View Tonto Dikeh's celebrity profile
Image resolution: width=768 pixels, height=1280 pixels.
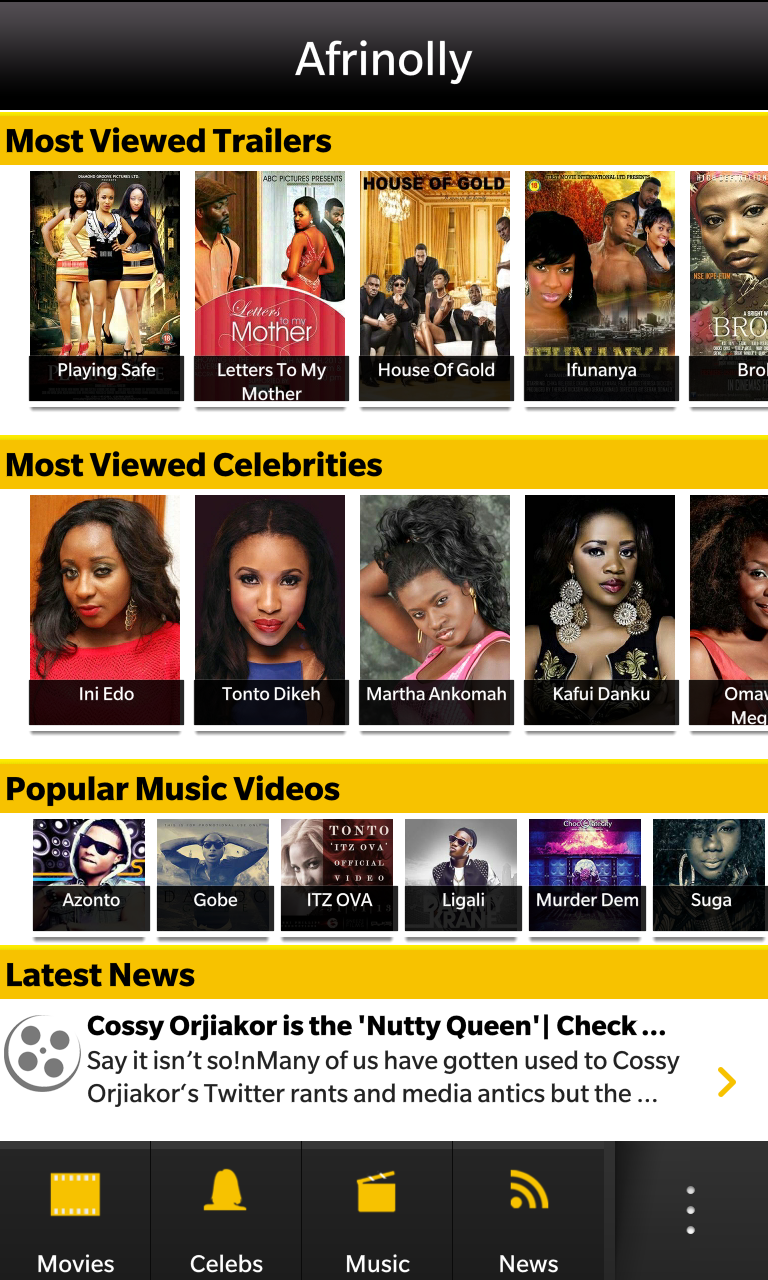[x=271, y=611]
